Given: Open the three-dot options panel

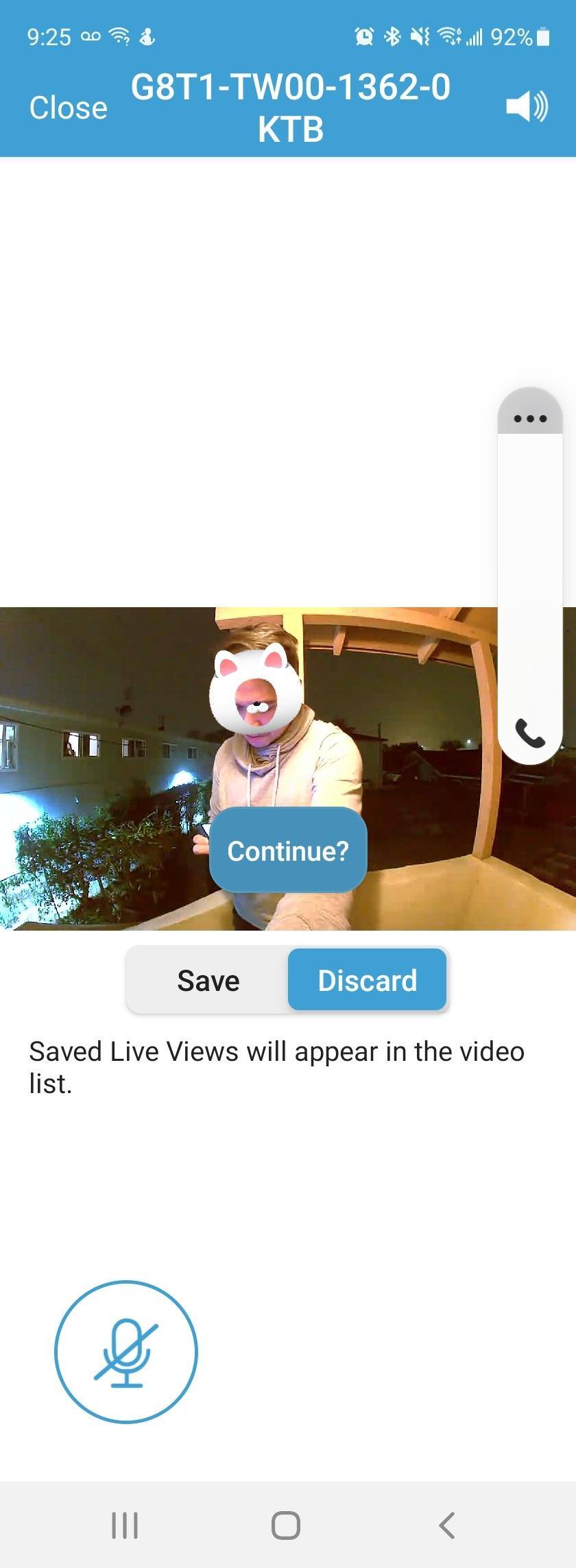Looking at the screenshot, I should point(530,418).
